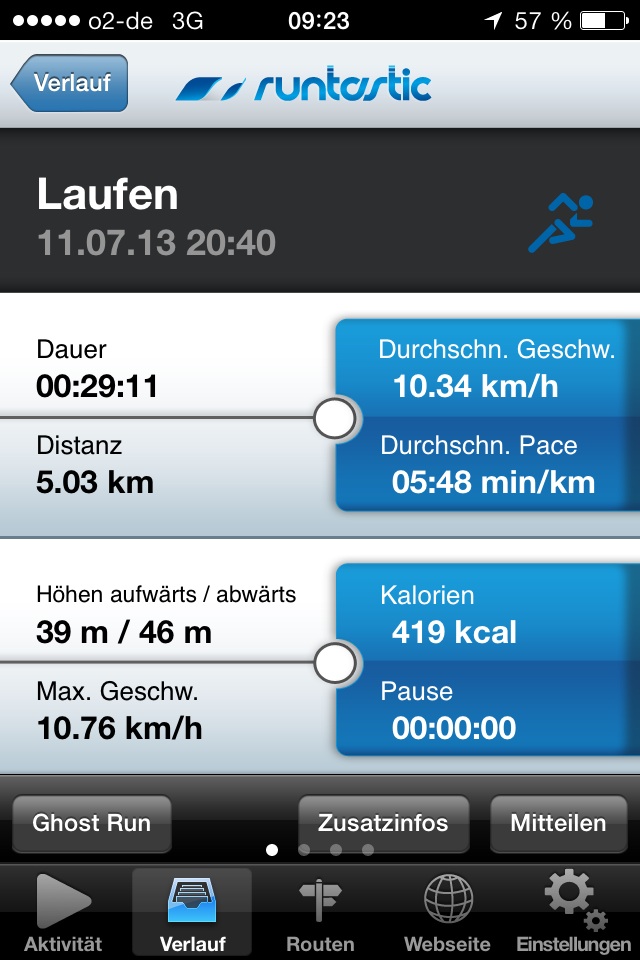Go back to Verlauf list
The height and width of the screenshot is (960, 640).
pos(70,83)
